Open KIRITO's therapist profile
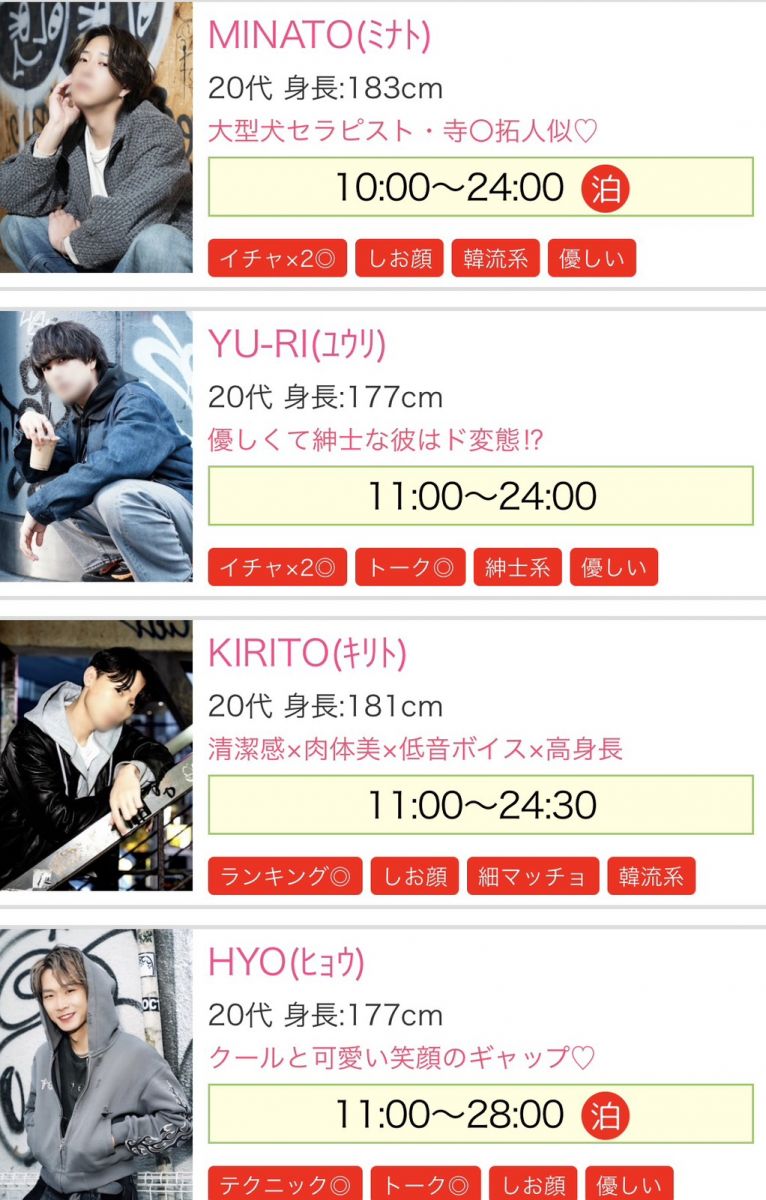The height and width of the screenshot is (1200, 766). coord(307,653)
